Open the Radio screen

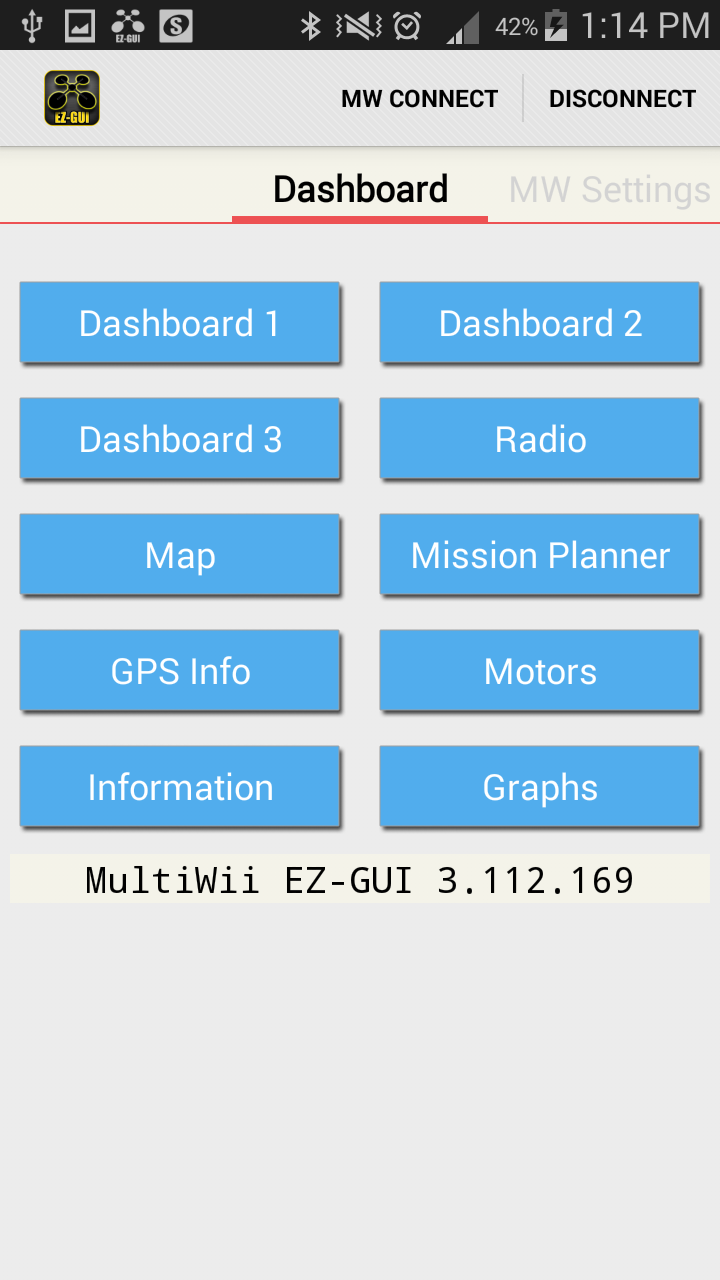point(539,438)
